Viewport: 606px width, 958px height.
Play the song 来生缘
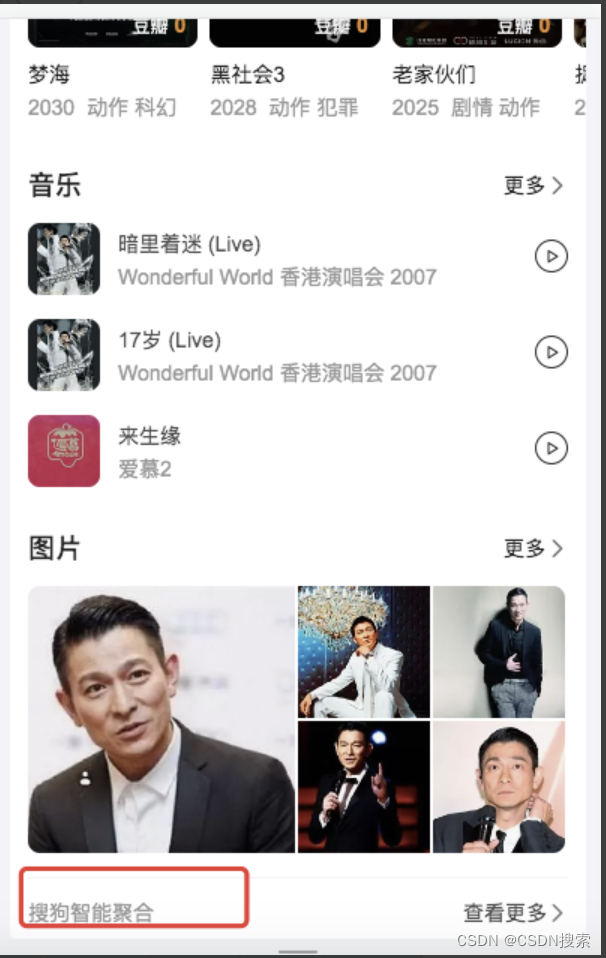click(551, 447)
